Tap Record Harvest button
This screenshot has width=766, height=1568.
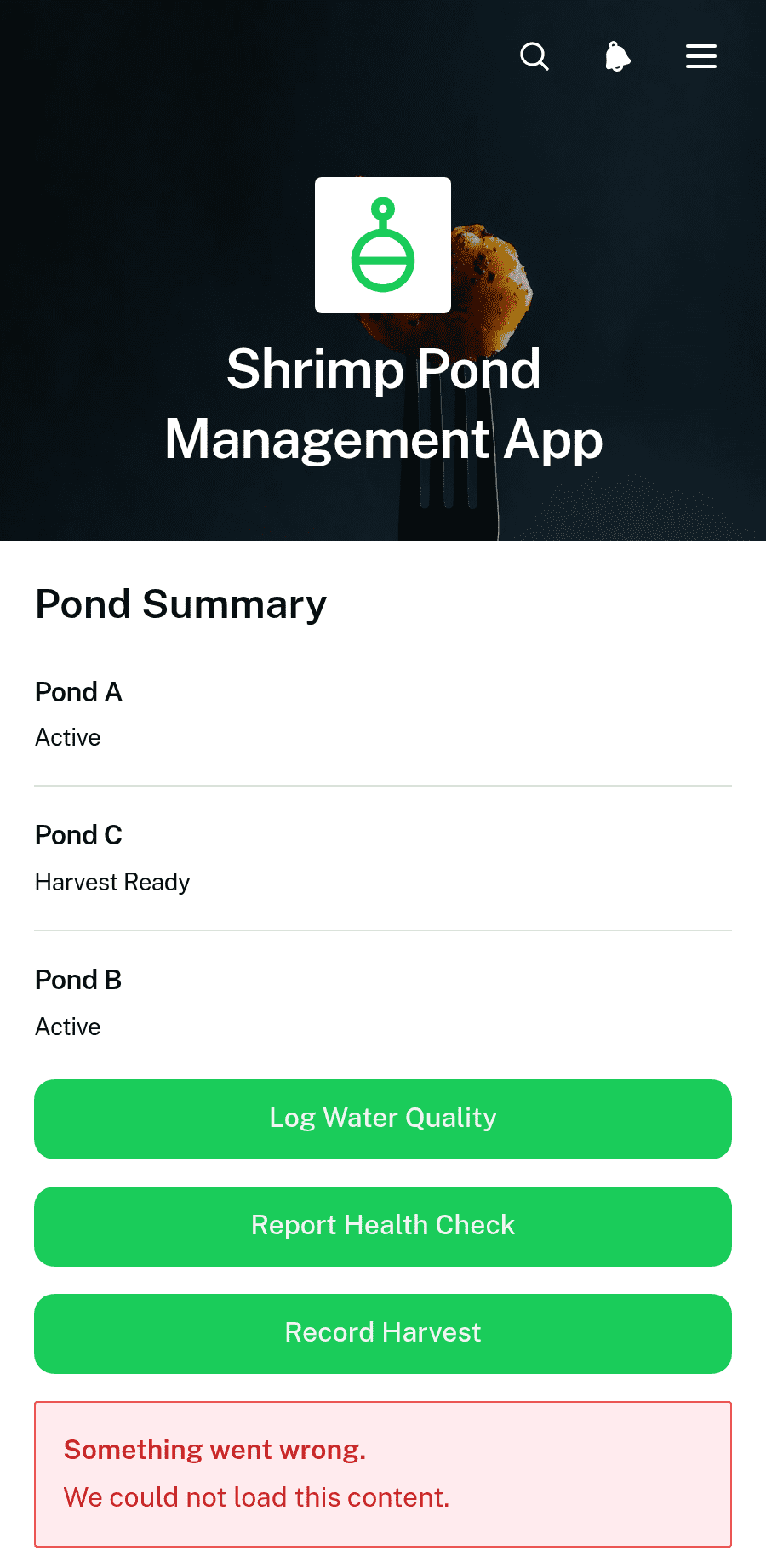383,1334
